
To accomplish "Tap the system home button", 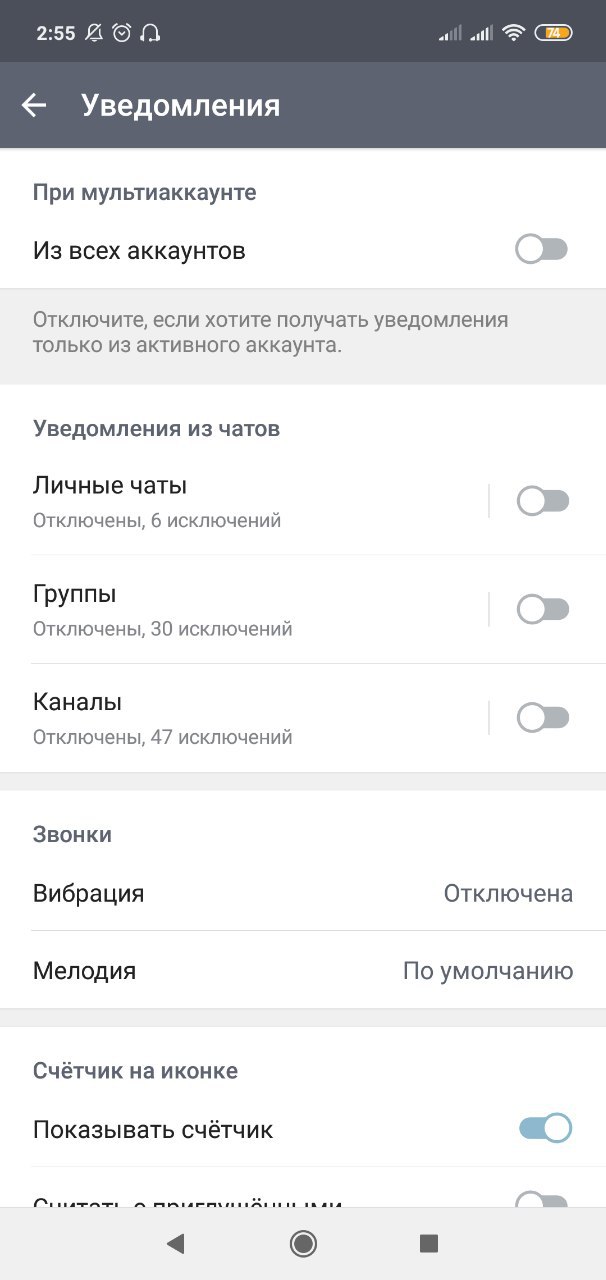I will point(303,1243).
